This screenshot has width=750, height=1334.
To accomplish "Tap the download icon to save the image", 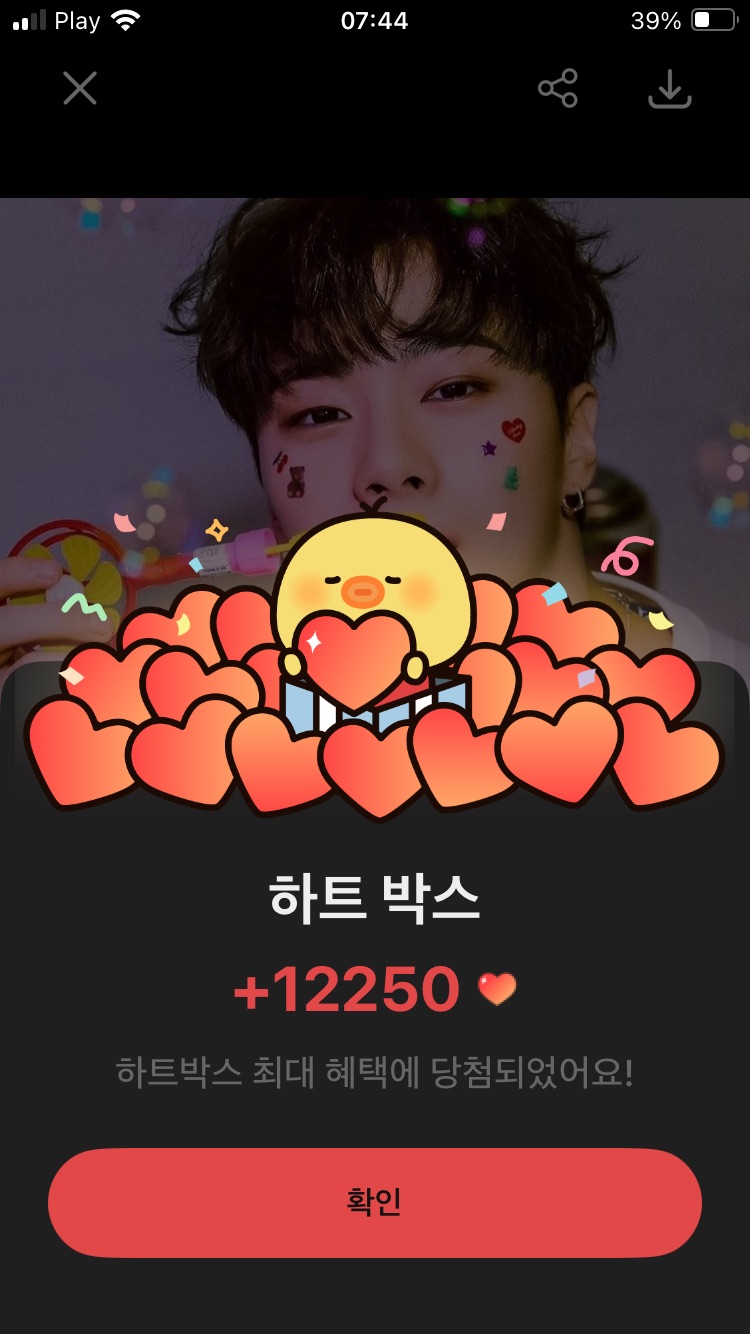I will click(x=669, y=89).
